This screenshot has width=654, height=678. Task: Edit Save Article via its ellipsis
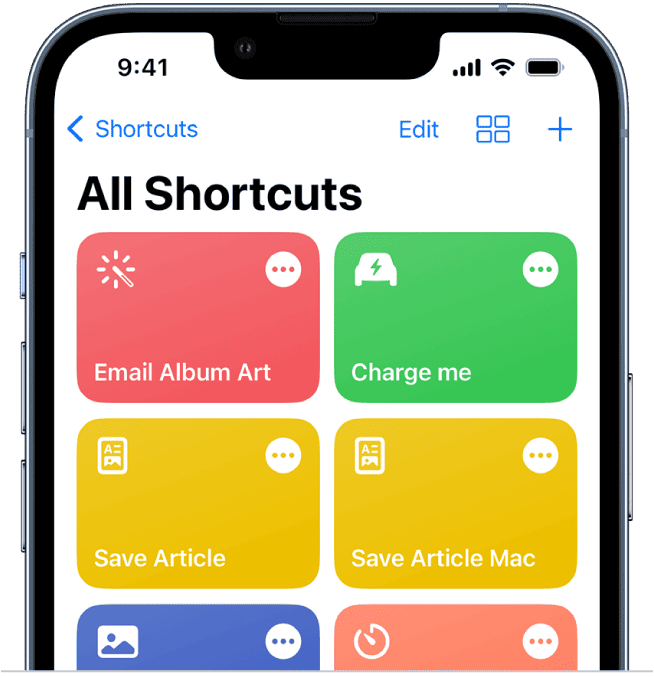(x=284, y=455)
